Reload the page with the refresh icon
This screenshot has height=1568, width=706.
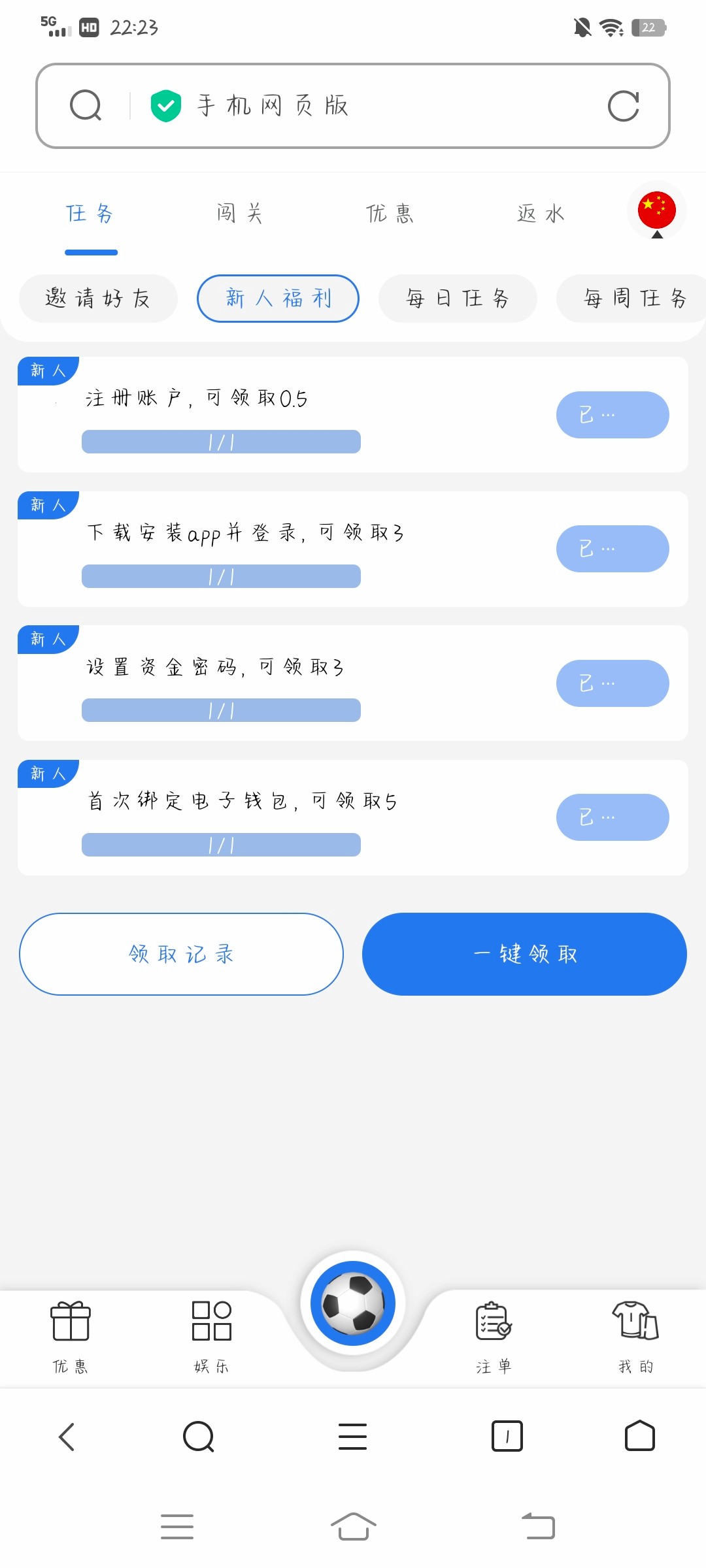tap(623, 106)
